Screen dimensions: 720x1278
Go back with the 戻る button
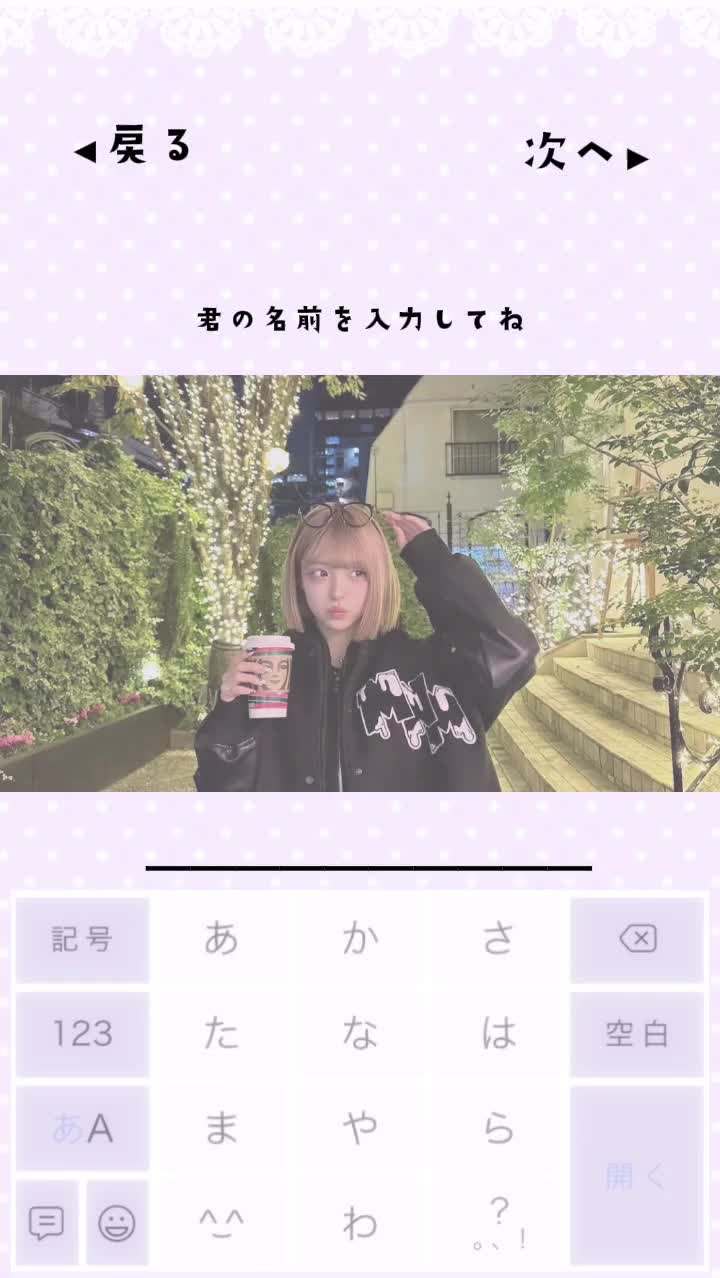pos(133,148)
